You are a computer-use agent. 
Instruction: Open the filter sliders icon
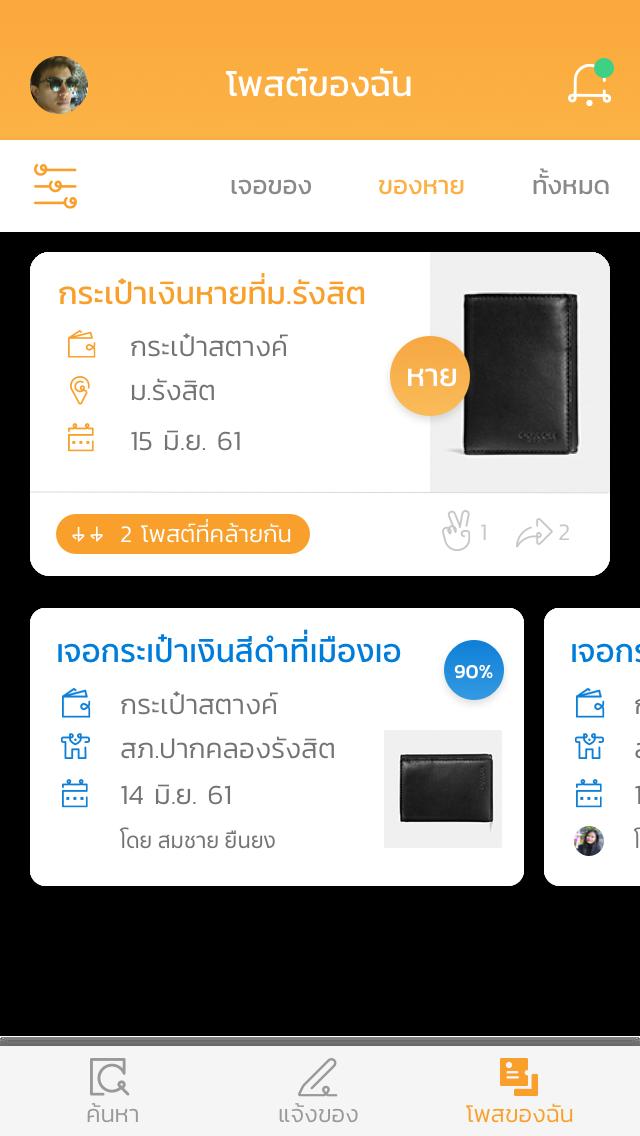[55, 186]
